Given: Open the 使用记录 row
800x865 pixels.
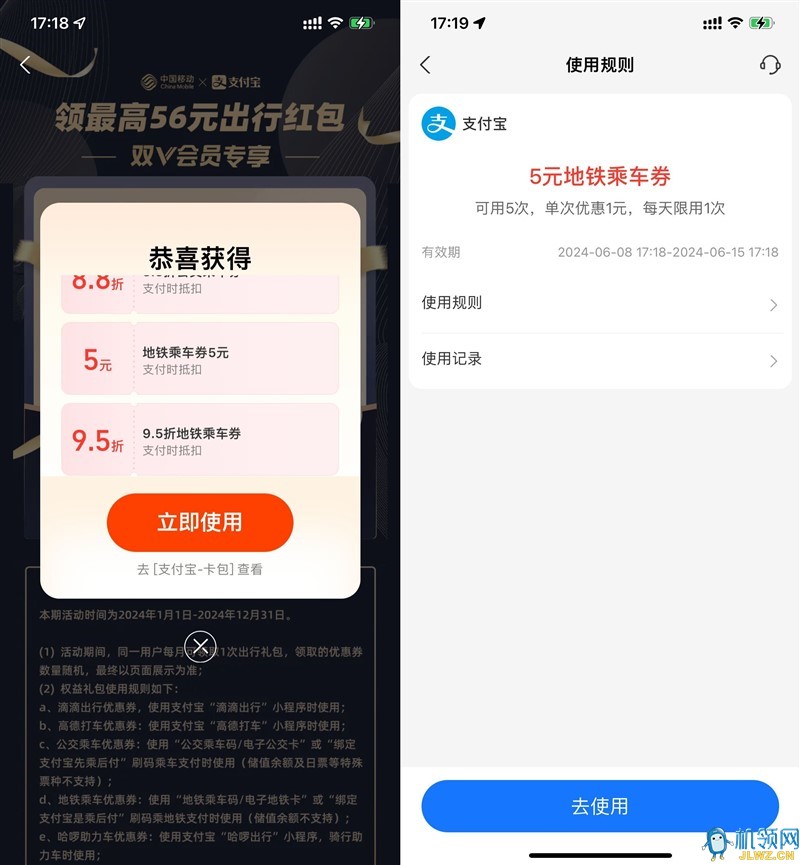Looking at the screenshot, I should (x=599, y=359).
